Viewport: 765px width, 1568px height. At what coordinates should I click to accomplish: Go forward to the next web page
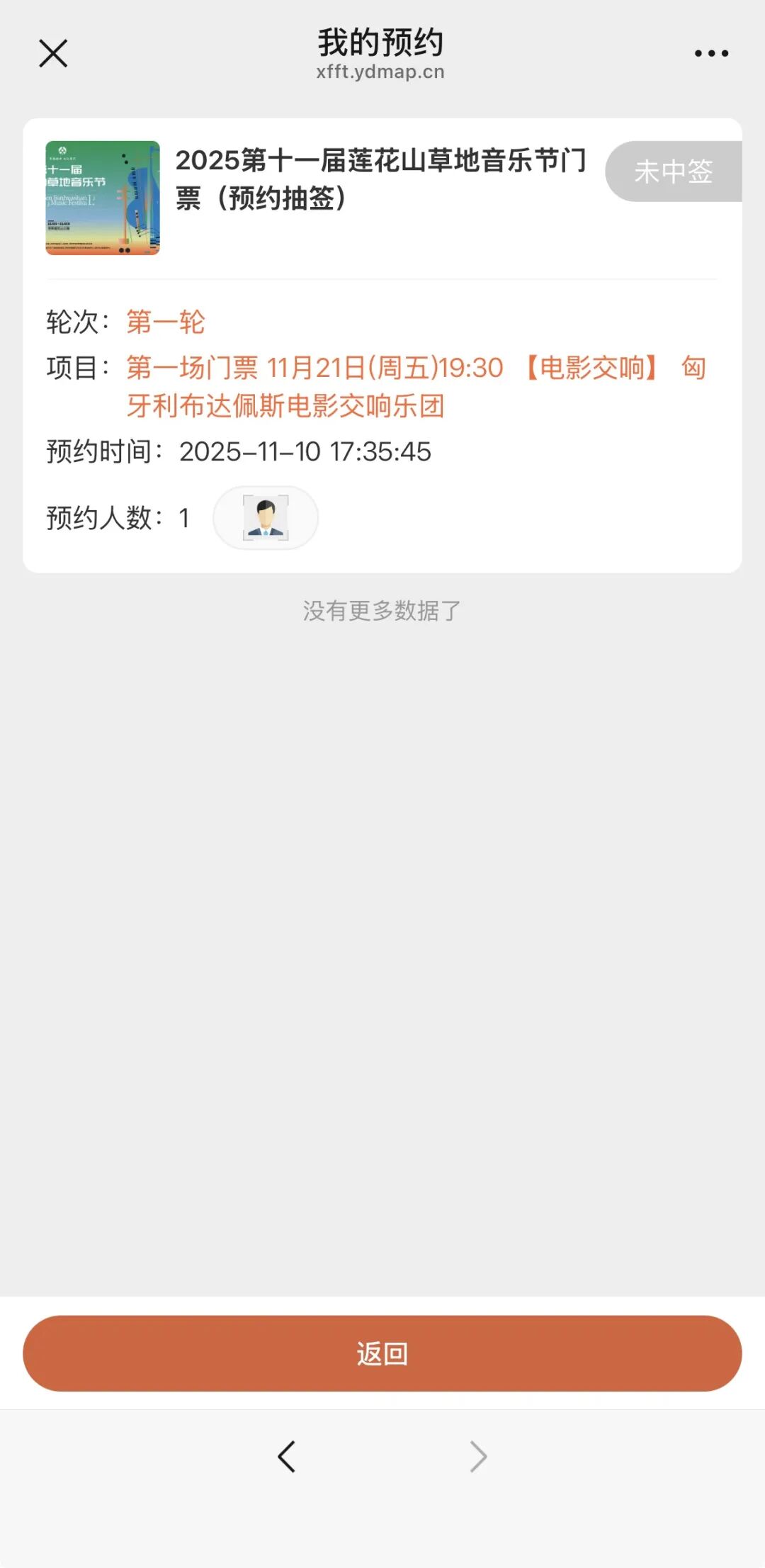click(479, 1457)
